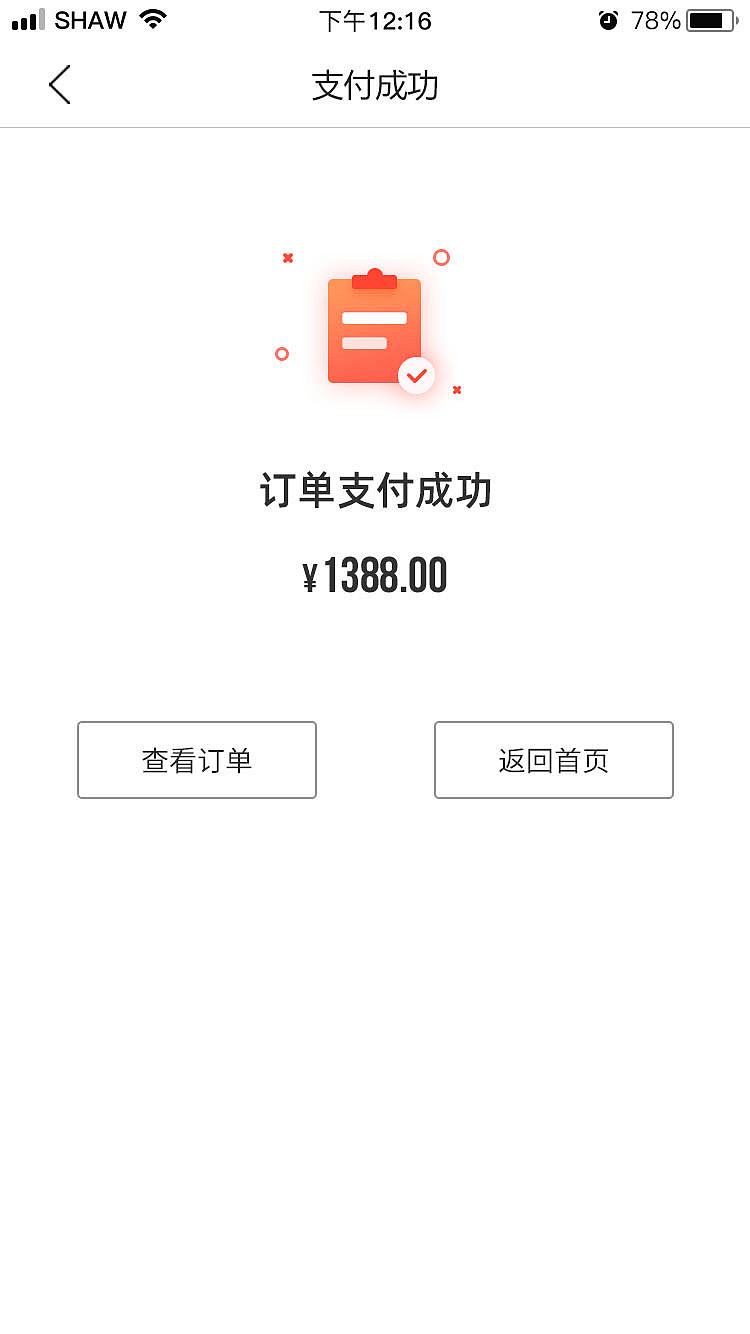Tap the 支付成功 page title
750x1334 pixels.
pyautogui.click(x=374, y=86)
